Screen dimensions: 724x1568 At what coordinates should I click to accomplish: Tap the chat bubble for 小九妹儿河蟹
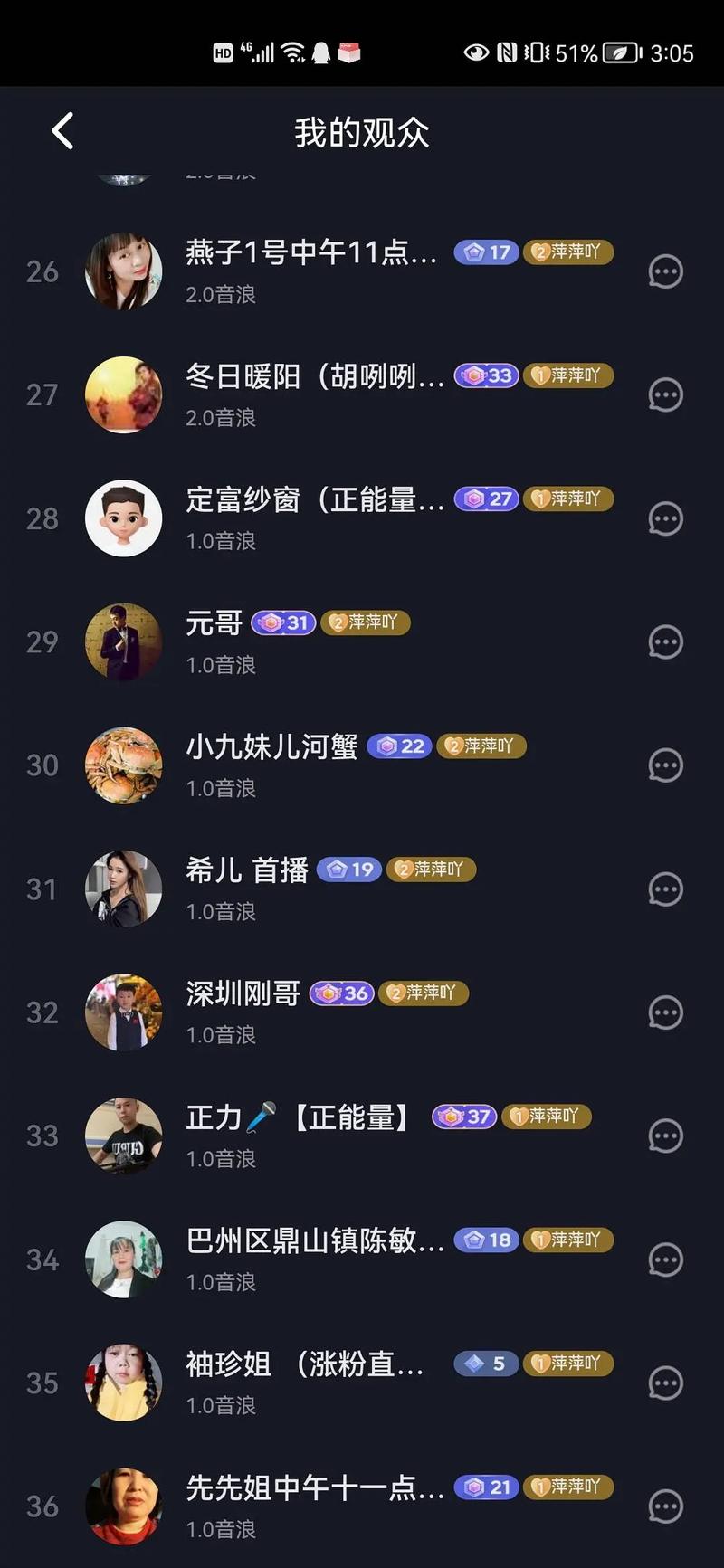665,765
